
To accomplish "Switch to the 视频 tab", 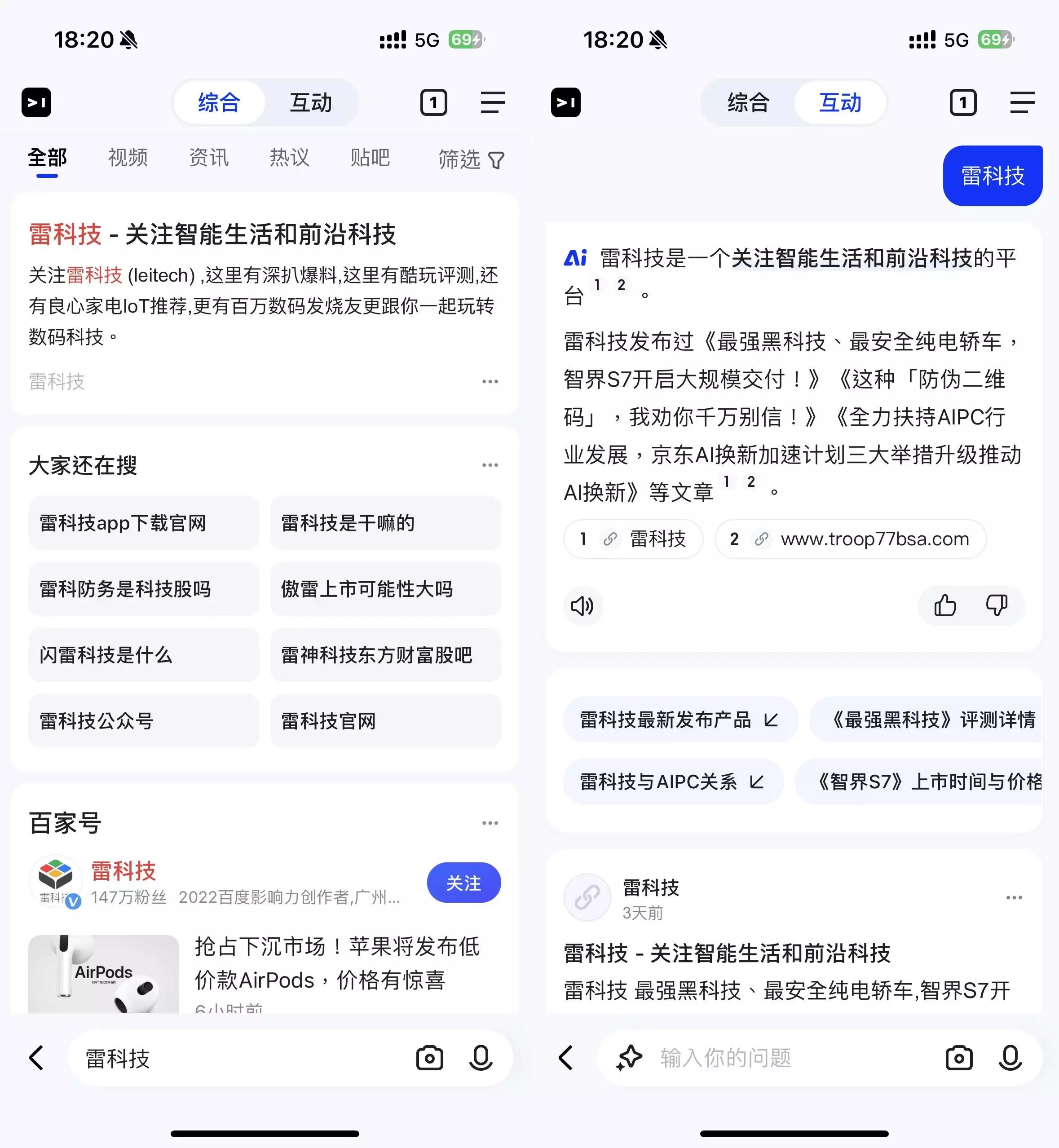I will [x=128, y=158].
